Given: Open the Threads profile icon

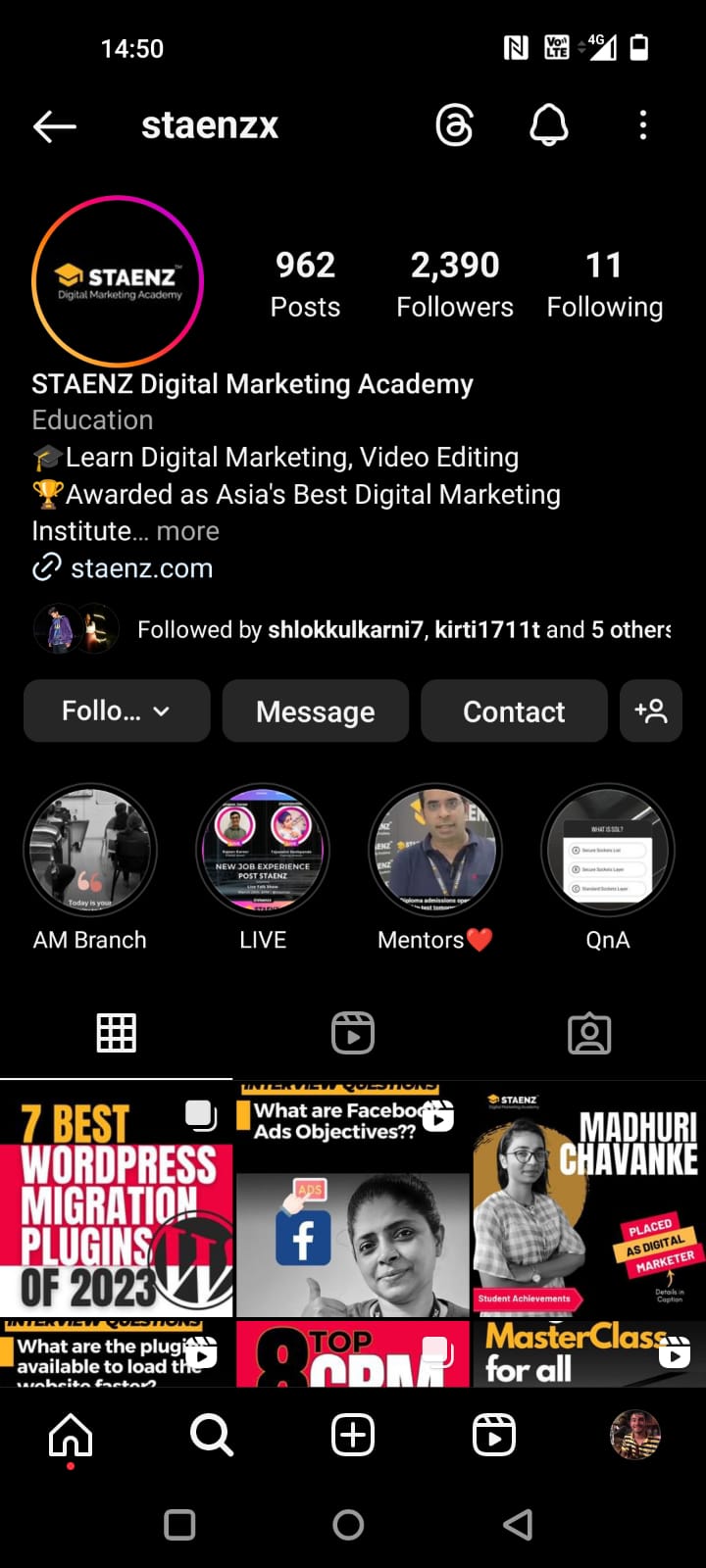Looking at the screenshot, I should tap(454, 125).
